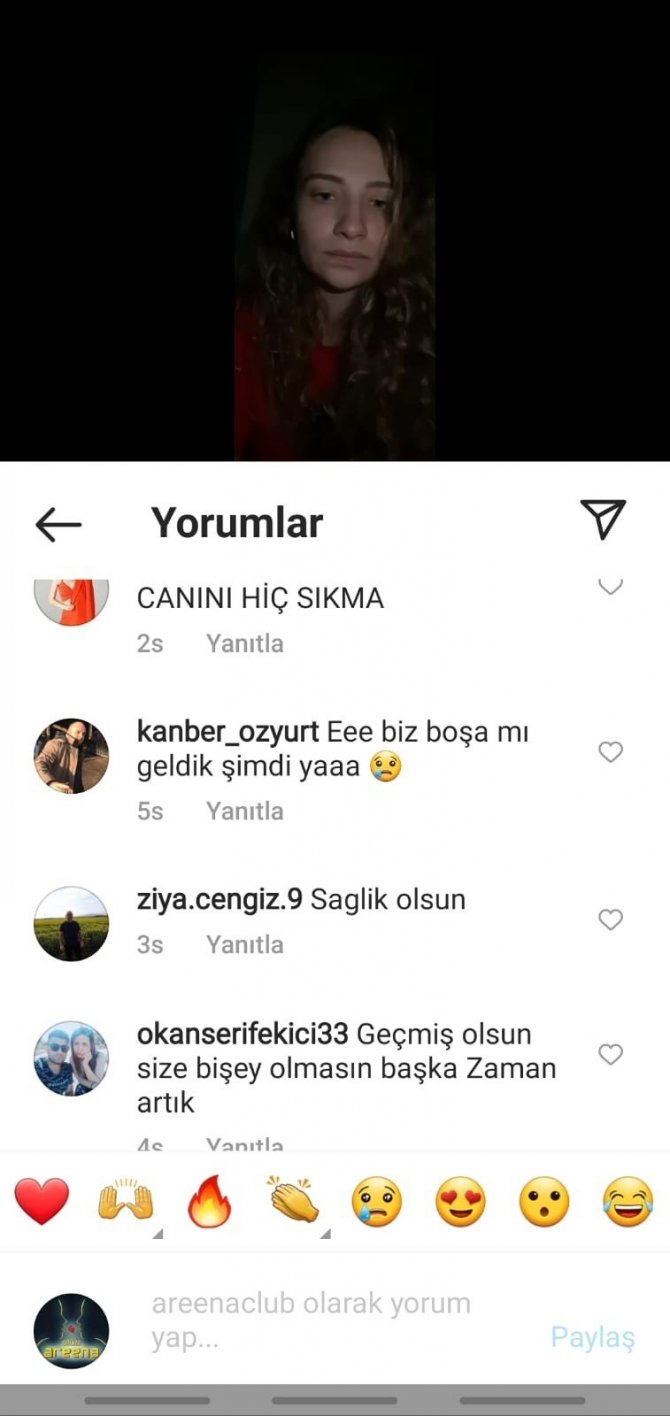Go back from the Yorumlar screen
670x1416 pixels.
(58, 523)
